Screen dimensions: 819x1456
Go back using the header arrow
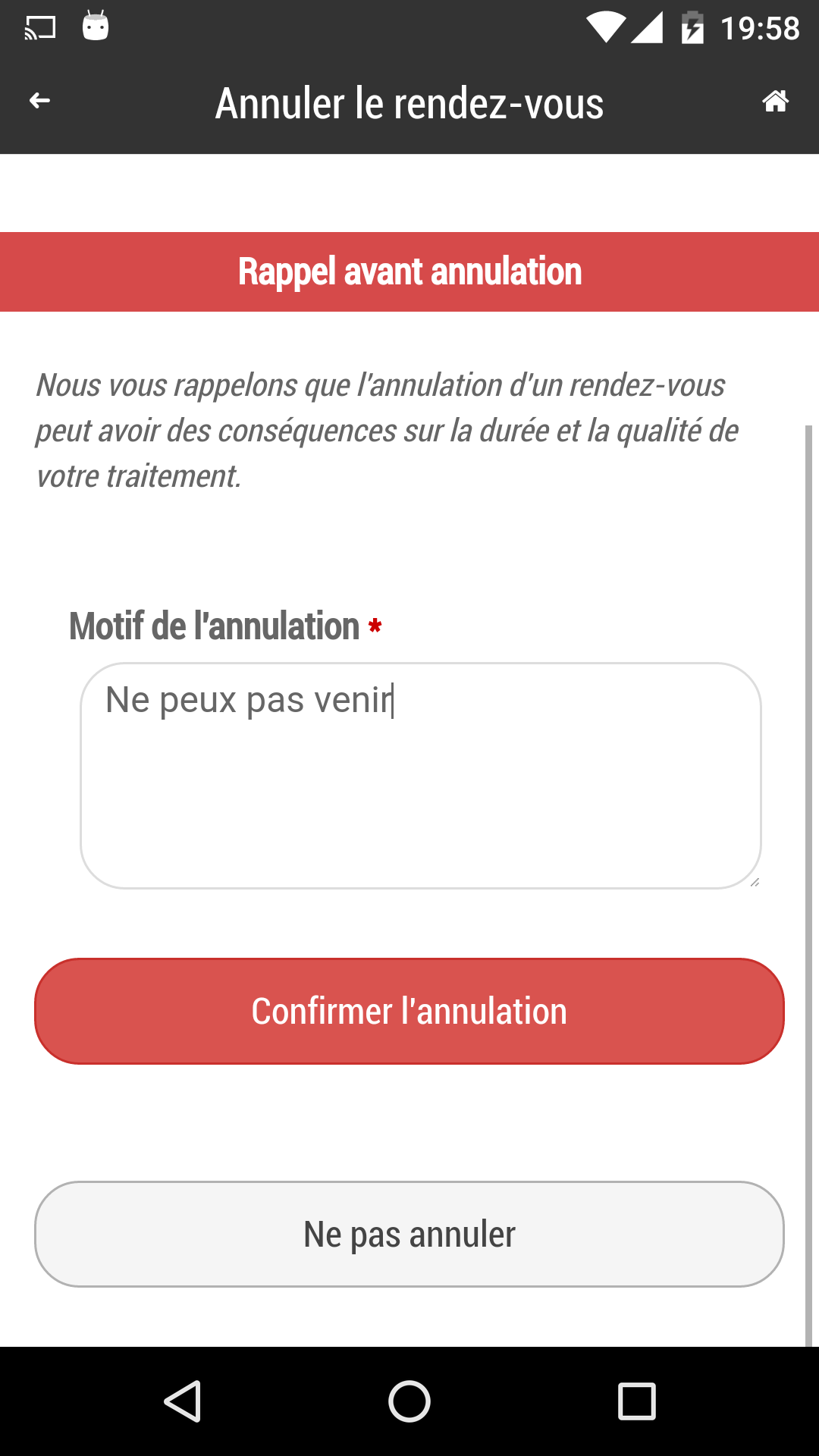39,101
